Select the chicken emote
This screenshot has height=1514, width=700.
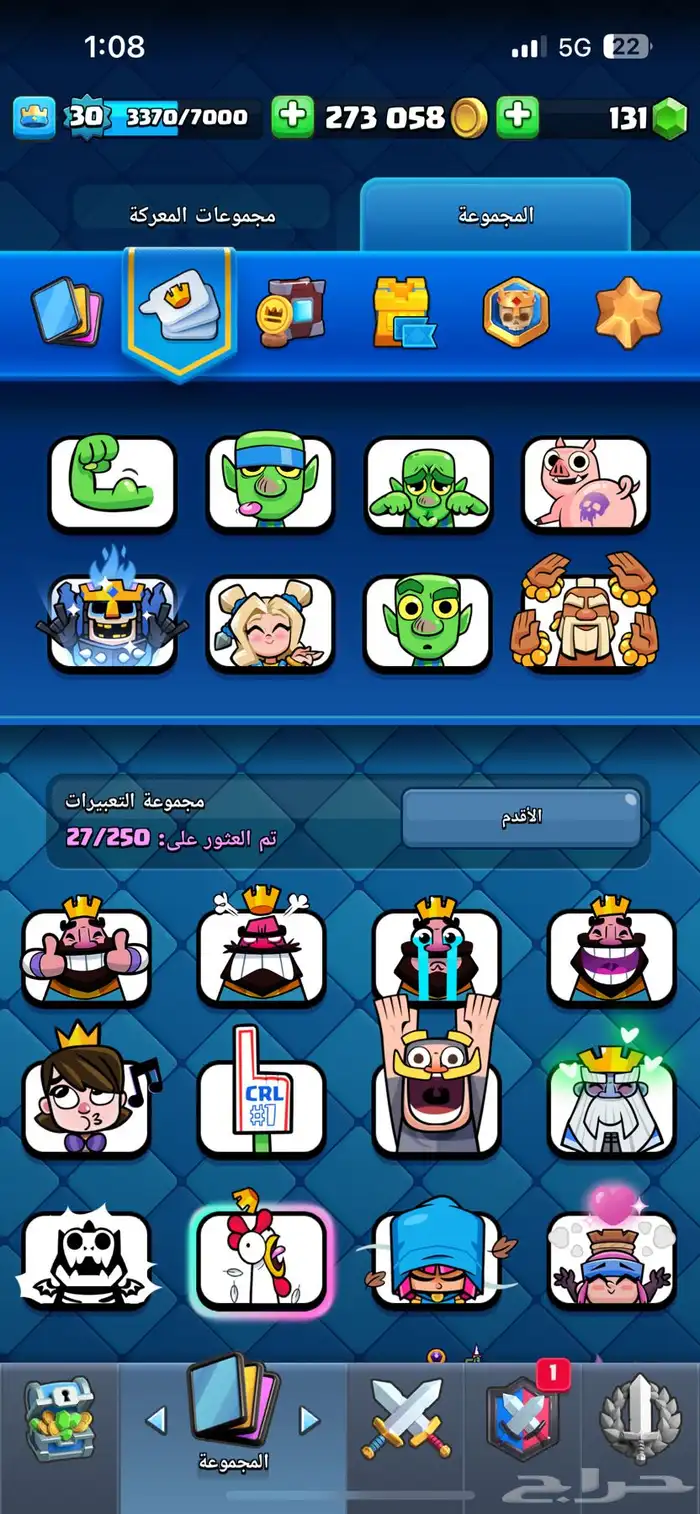(261, 1255)
